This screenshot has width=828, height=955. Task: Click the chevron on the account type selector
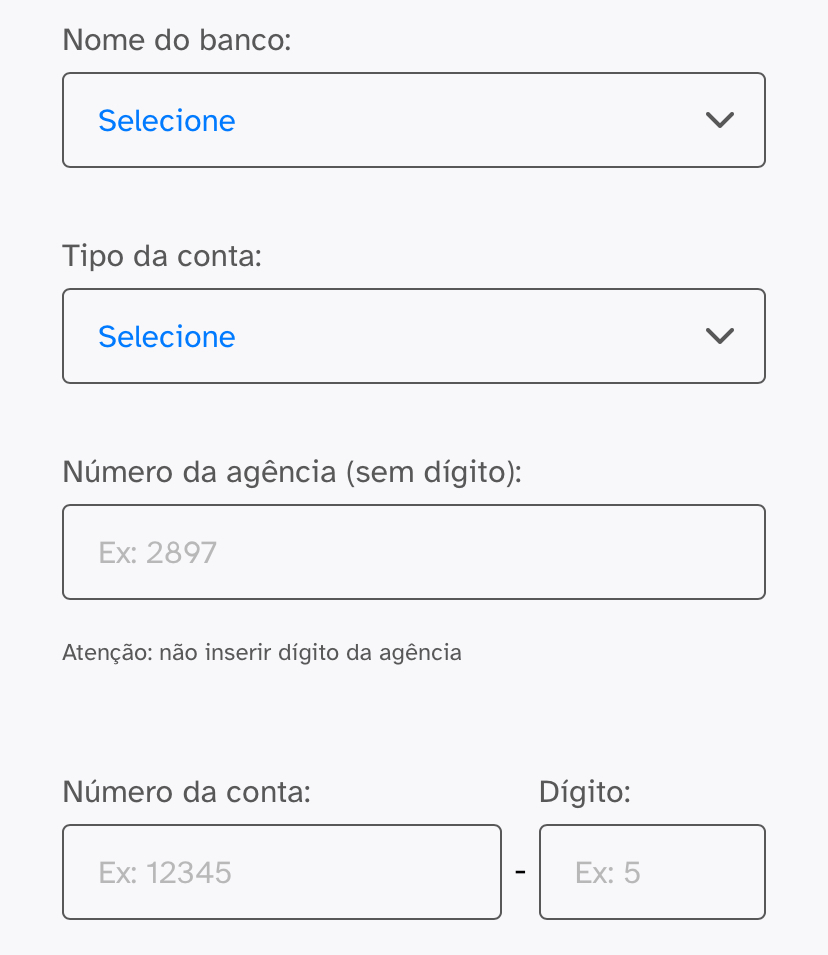pyautogui.click(x=719, y=336)
